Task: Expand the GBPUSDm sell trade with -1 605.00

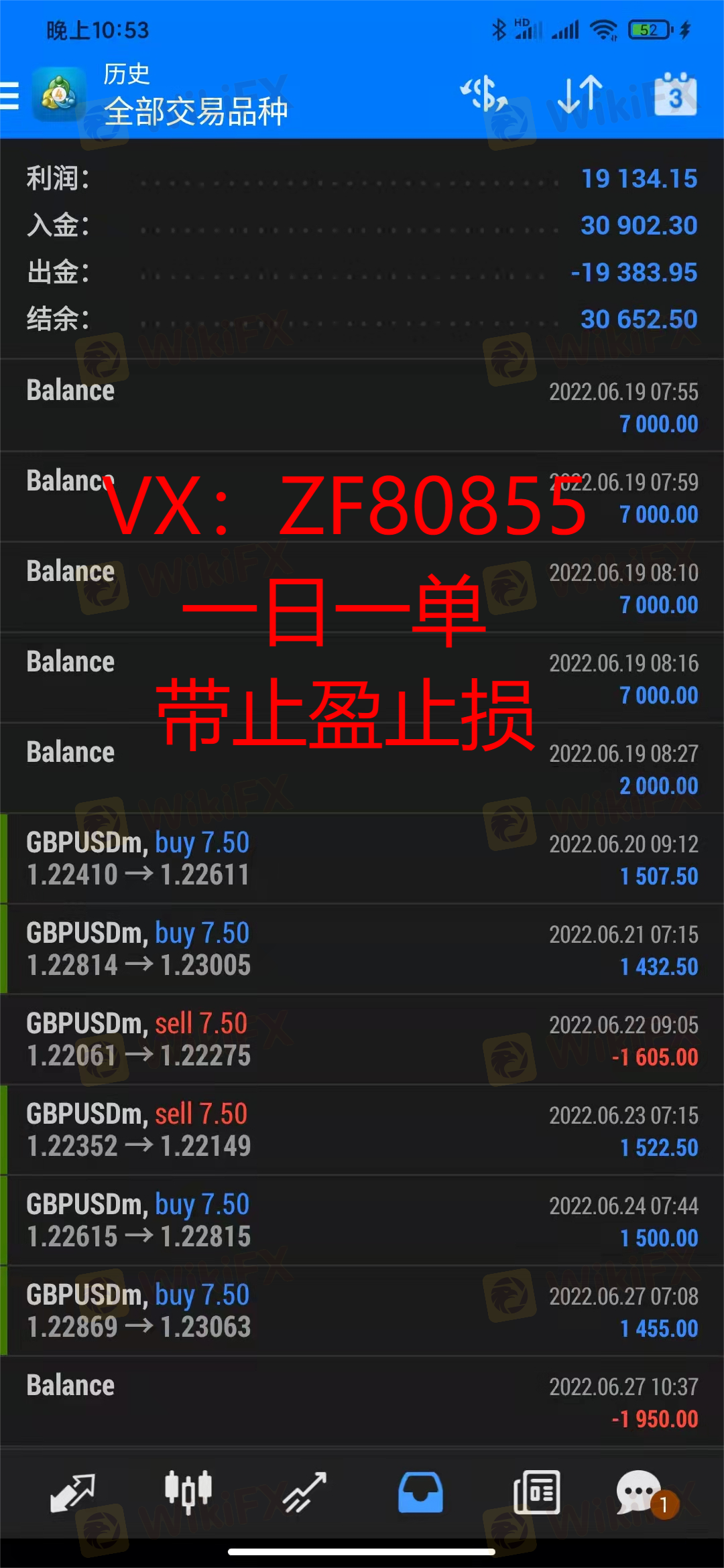Action: (362, 1039)
